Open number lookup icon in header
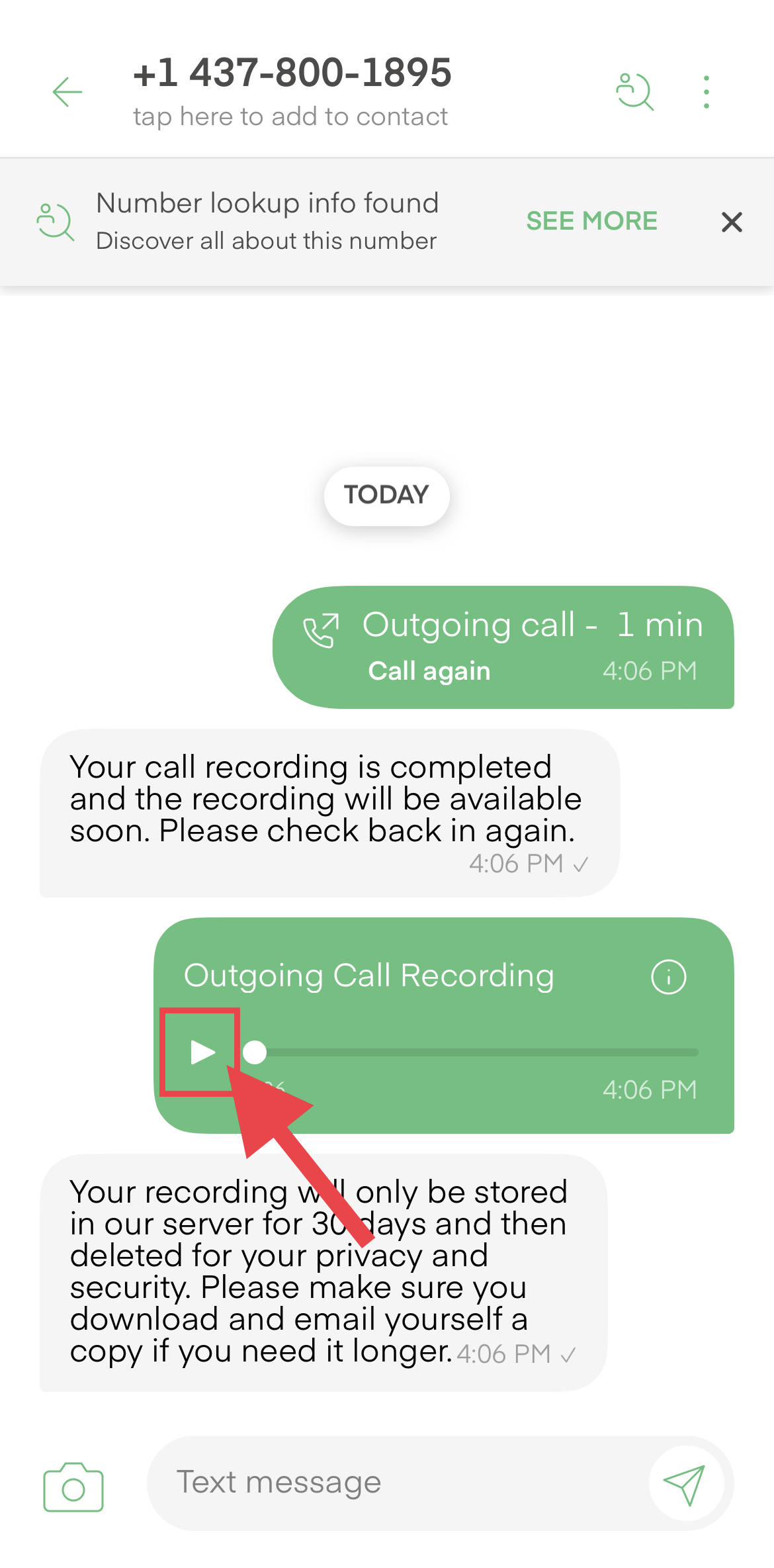Viewport: 774px width, 1568px height. pyautogui.click(x=635, y=91)
